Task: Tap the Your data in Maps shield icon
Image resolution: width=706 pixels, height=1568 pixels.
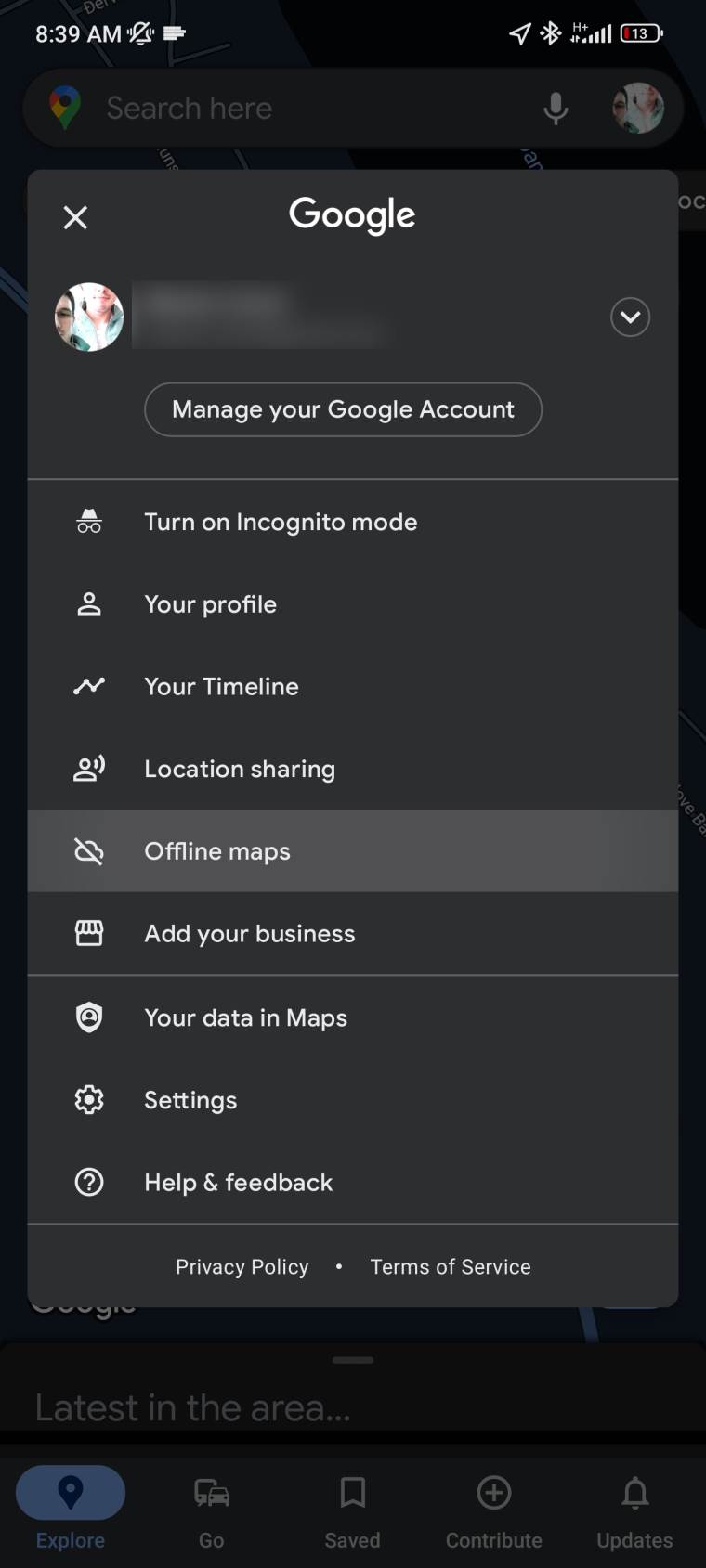Action: [88, 1017]
